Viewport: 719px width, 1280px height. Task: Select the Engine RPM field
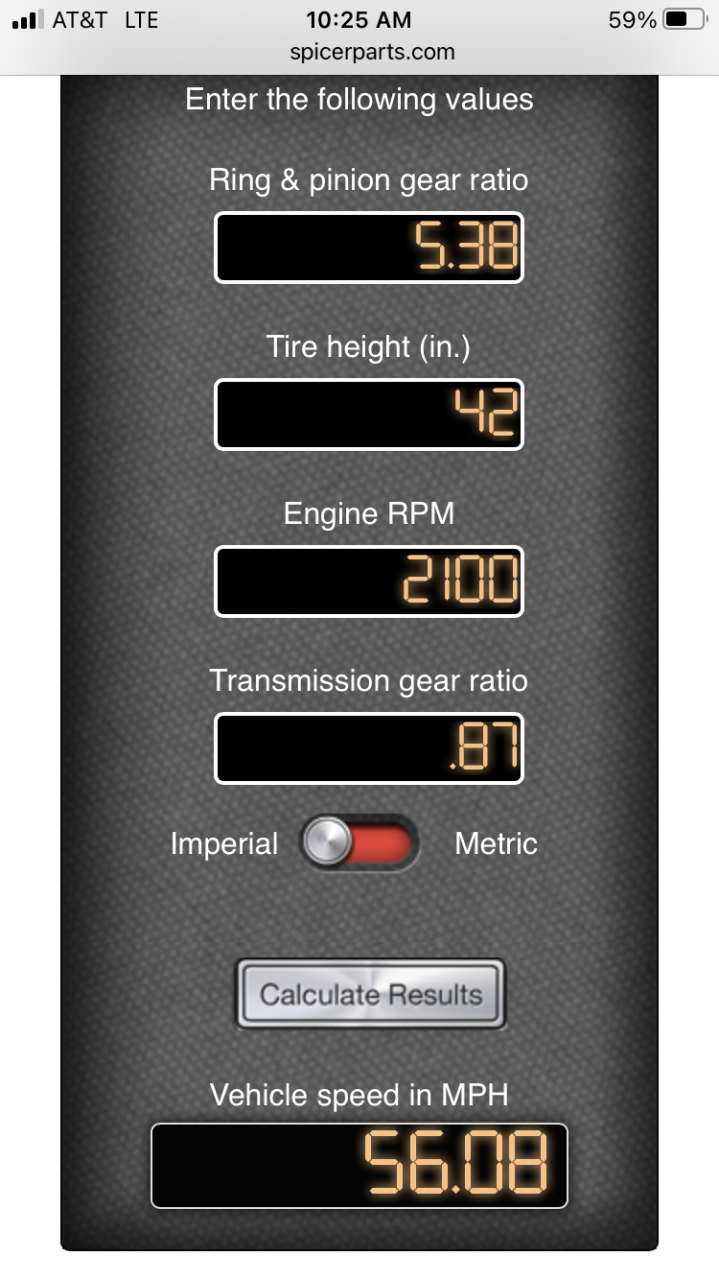(369, 581)
